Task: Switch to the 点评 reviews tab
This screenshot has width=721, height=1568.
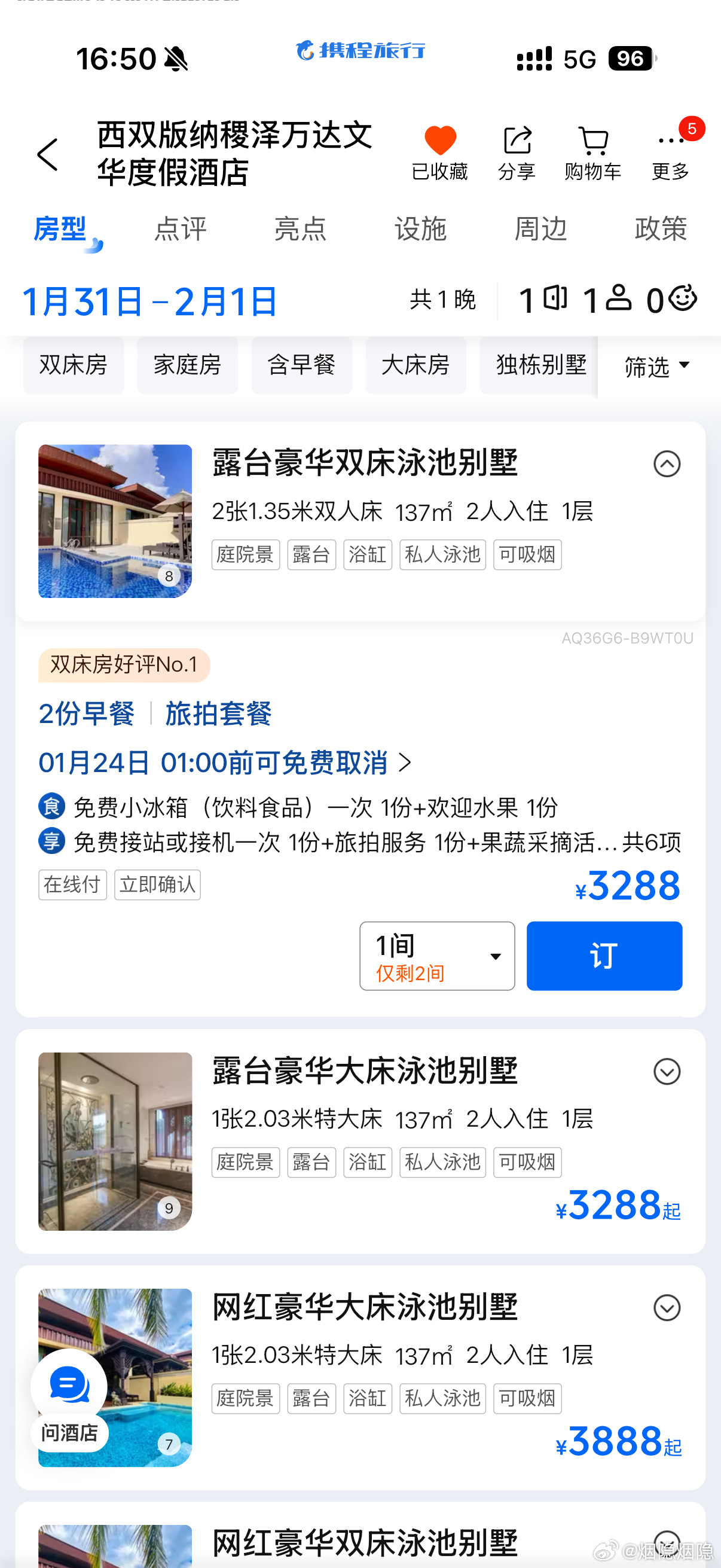Action: pyautogui.click(x=179, y=230)
